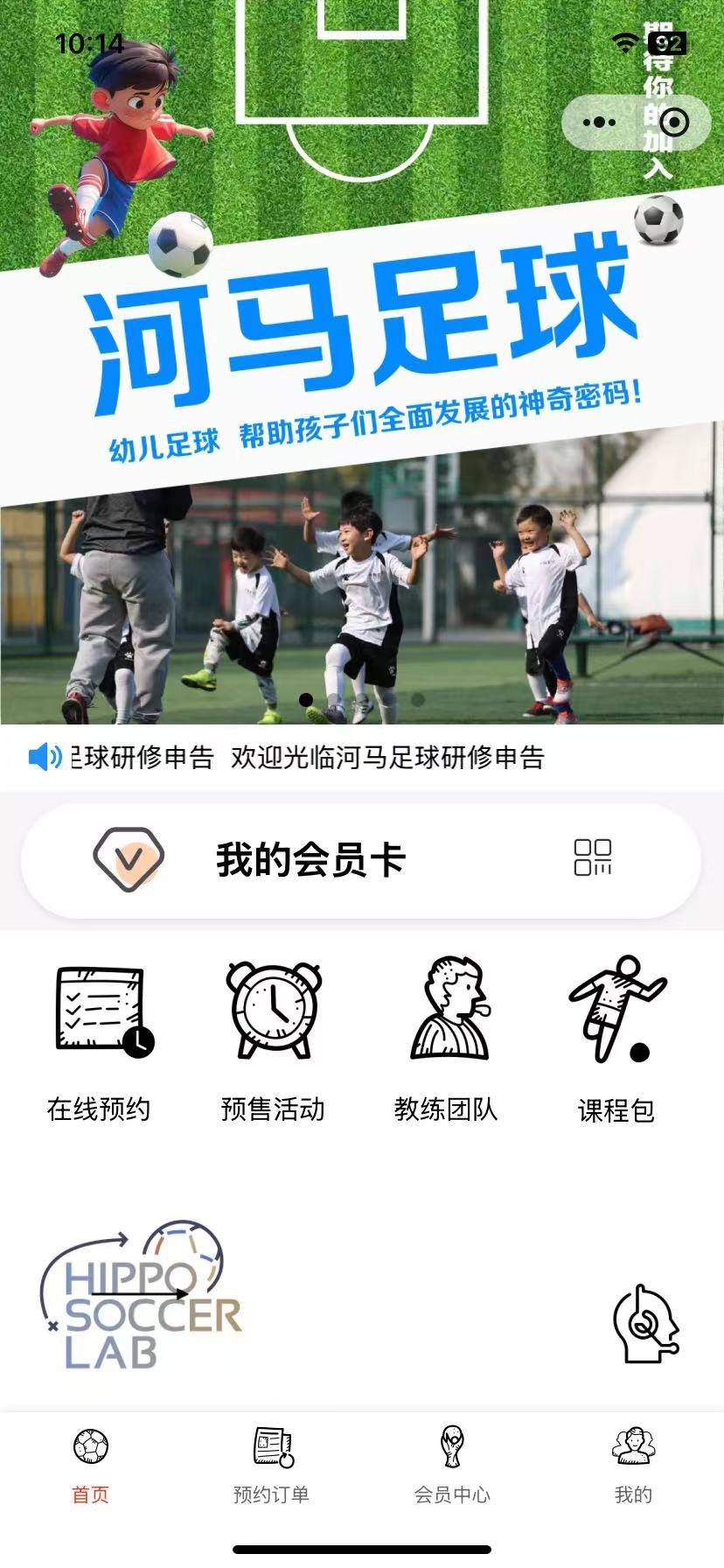Close the mini program via circle button
Viewport: 724px width, 1568px height.
point(674,122)
